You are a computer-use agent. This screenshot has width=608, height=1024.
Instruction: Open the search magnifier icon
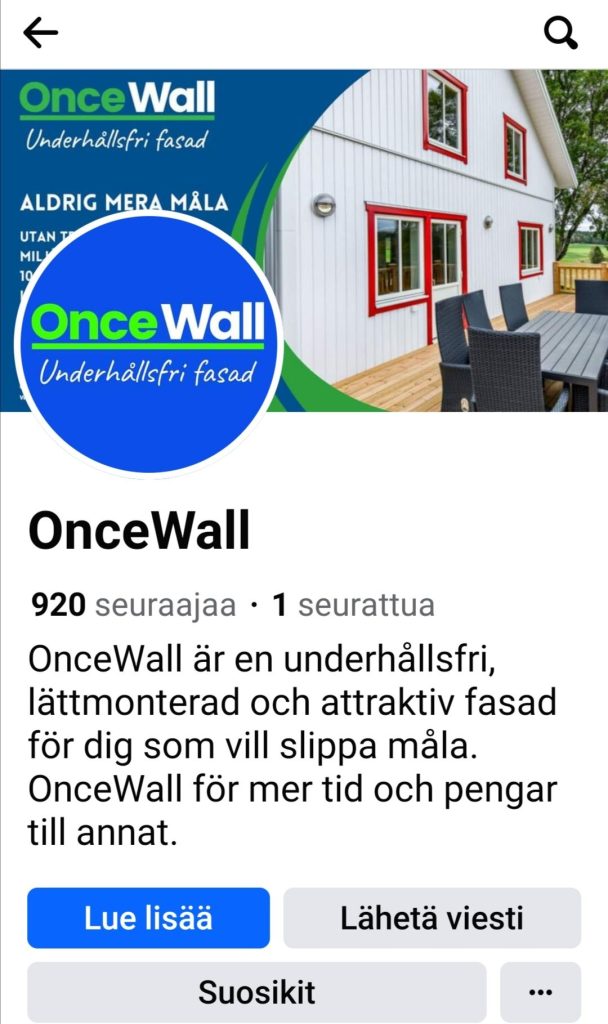tap(560, 33)
